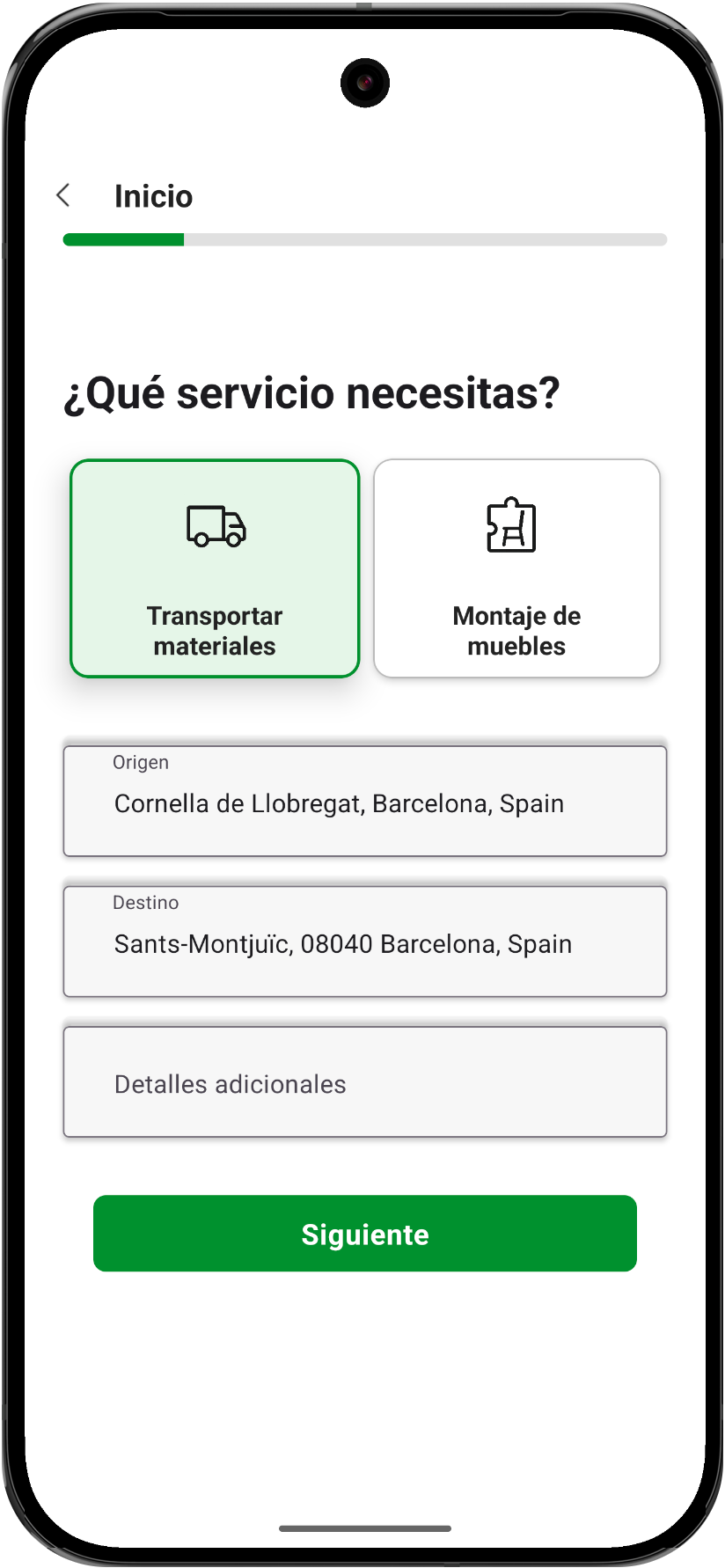
Task: Select the Transportar materiales service card
Action: 215,568
